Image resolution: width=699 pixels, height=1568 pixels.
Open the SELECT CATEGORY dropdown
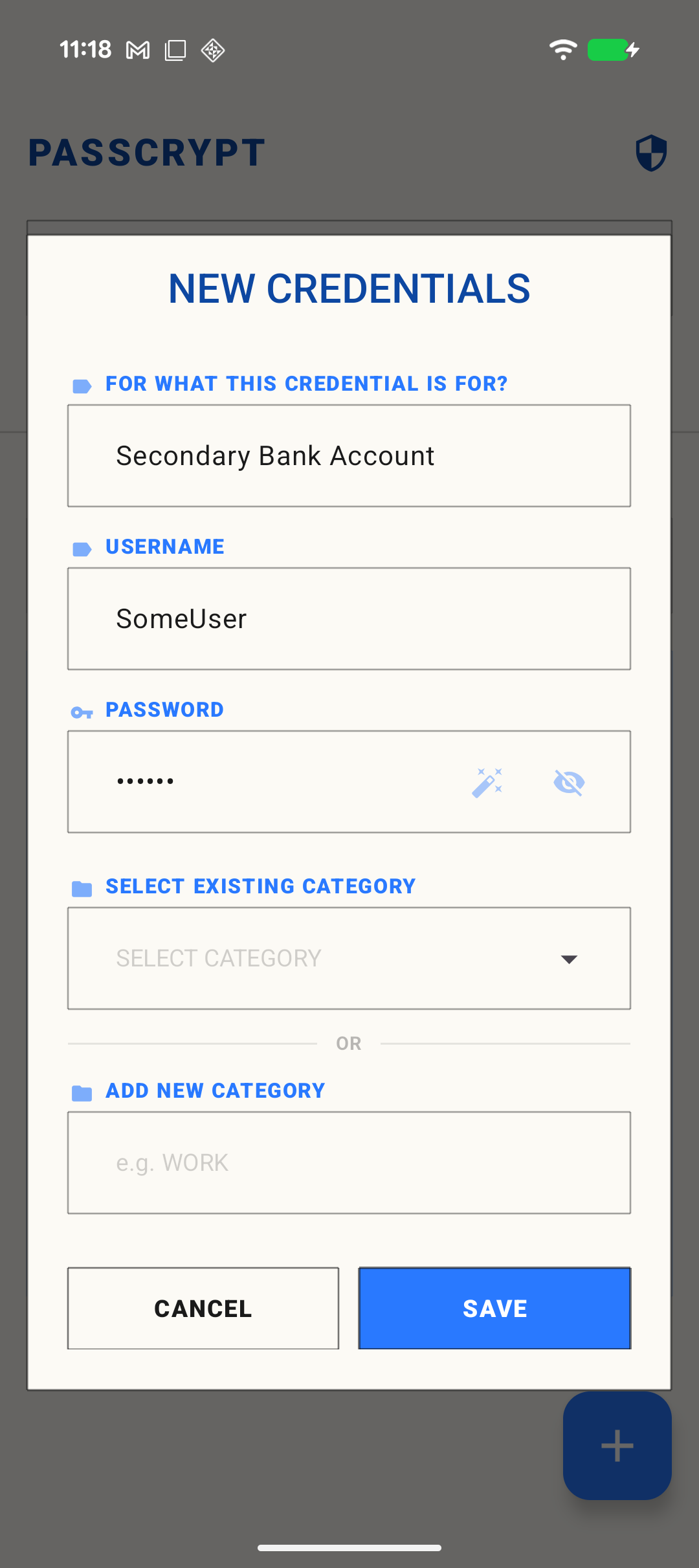348,958
